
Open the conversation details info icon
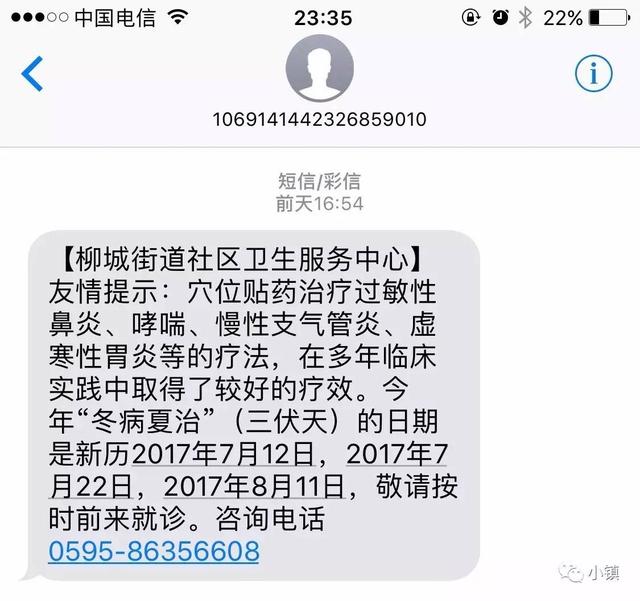[593, 74]
